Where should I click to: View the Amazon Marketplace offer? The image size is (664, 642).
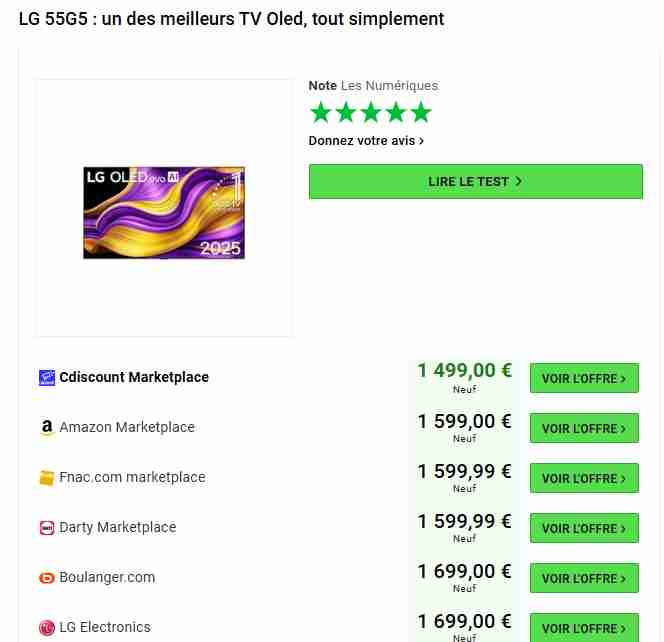(x=583, y=428)
